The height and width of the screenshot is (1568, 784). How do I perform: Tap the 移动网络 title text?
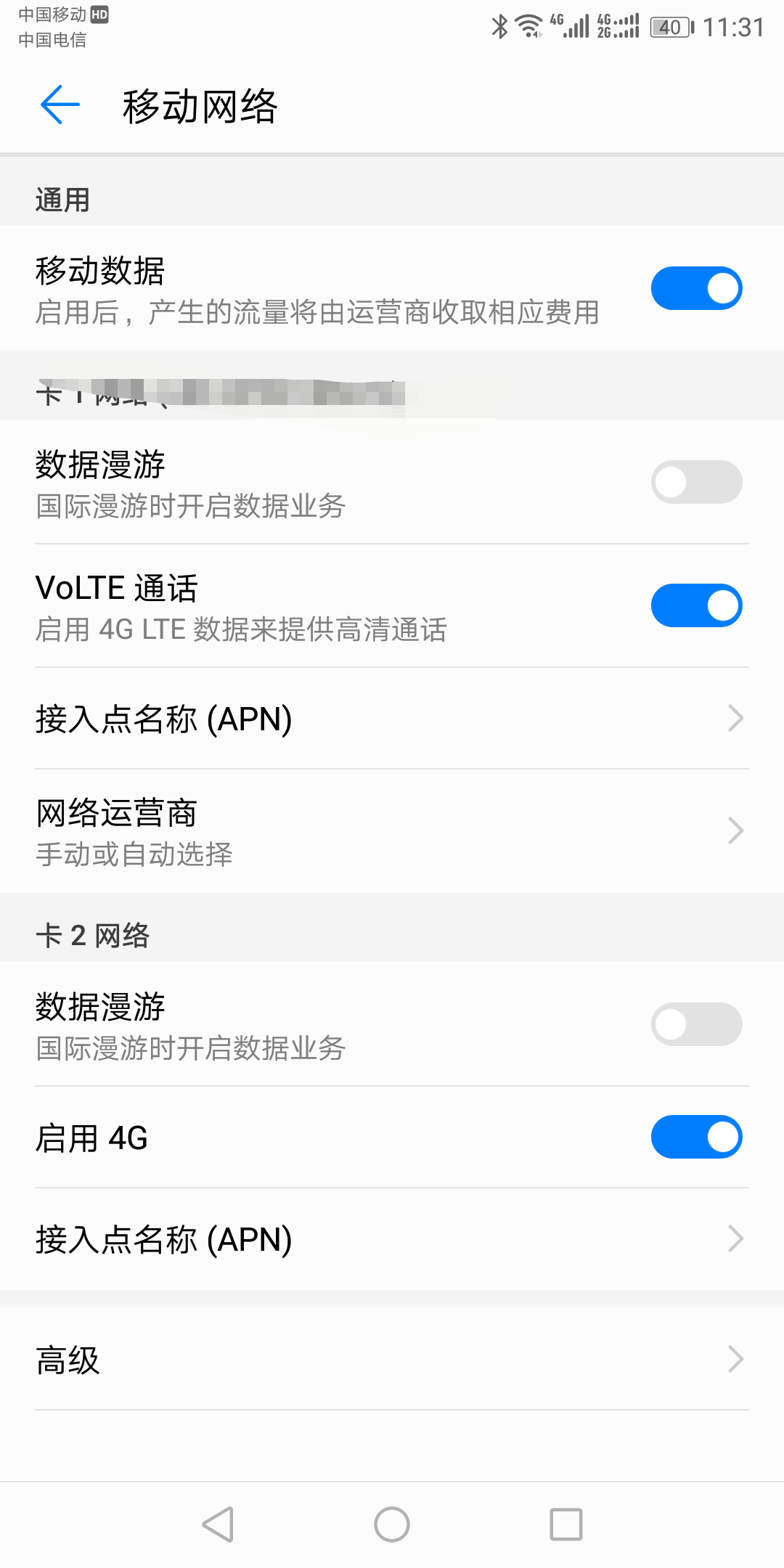199,104
